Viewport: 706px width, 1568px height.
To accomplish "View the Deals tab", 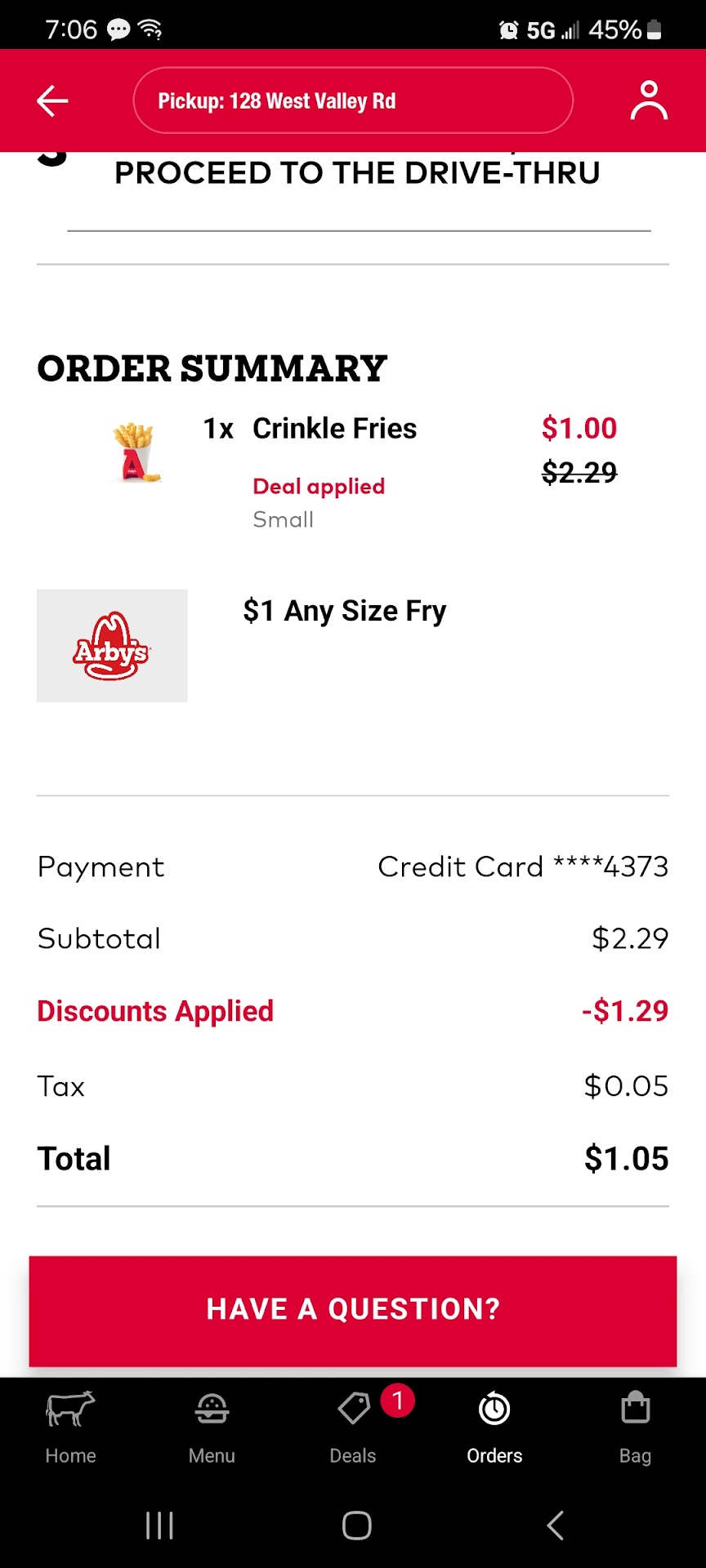I will click(x=353, y=1426).
